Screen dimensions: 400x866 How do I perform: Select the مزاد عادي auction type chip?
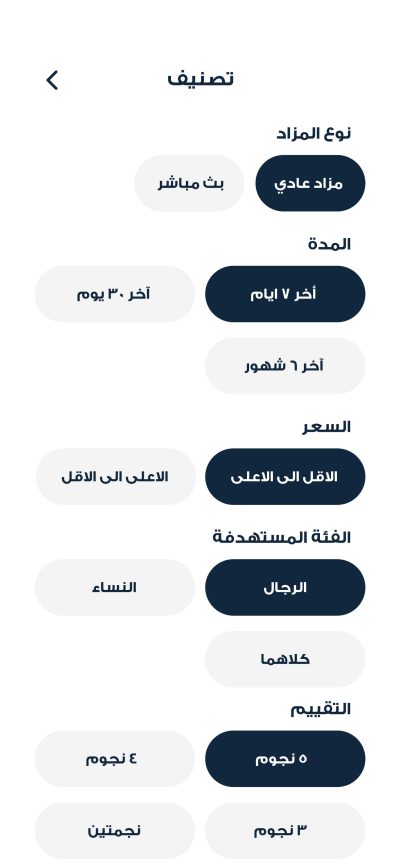[310, 183]
